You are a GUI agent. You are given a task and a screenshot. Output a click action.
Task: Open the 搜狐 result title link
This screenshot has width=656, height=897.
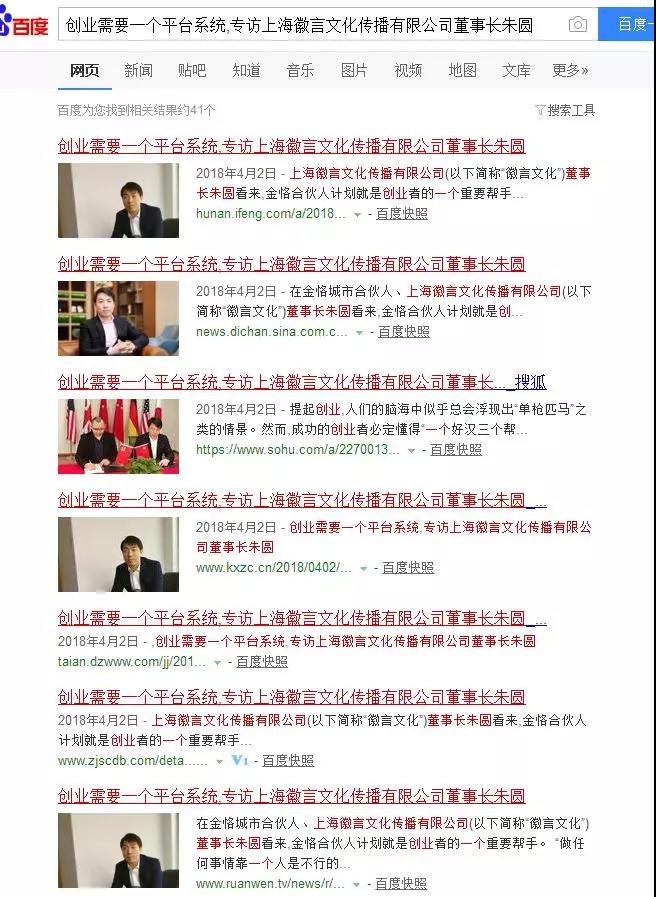(300, 382)
